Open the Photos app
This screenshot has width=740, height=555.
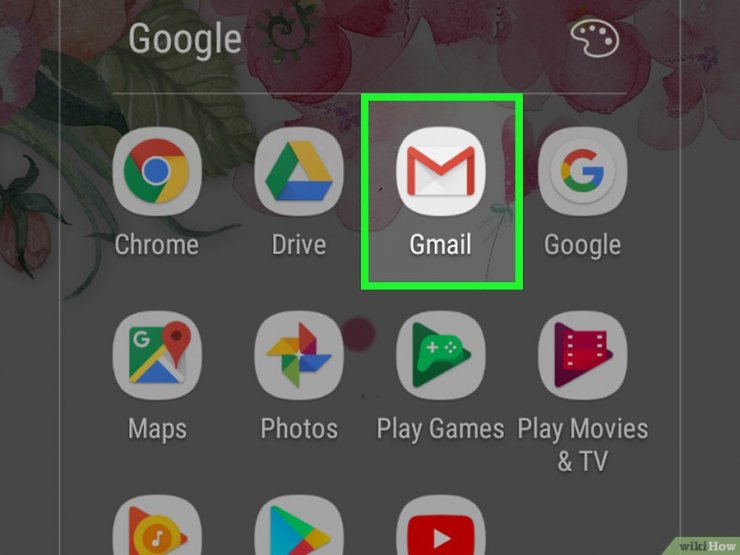(298, 357)
